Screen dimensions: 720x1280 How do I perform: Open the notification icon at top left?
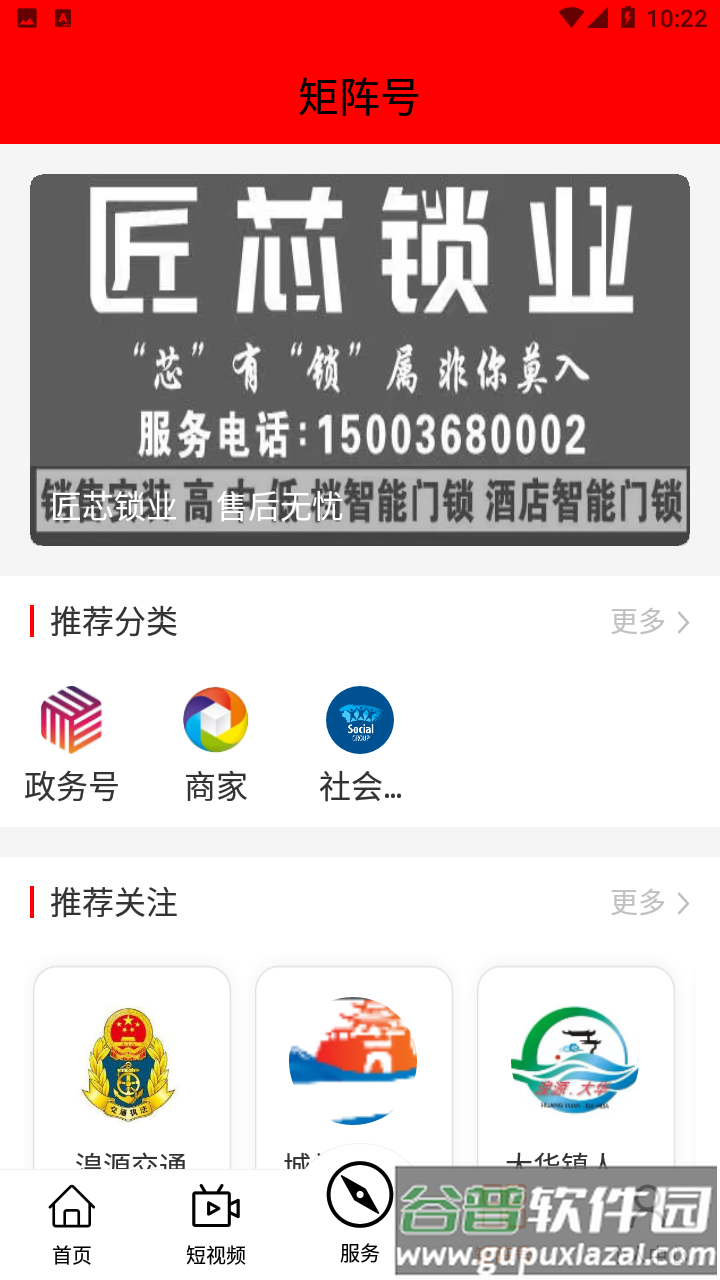tap(27, 16)
